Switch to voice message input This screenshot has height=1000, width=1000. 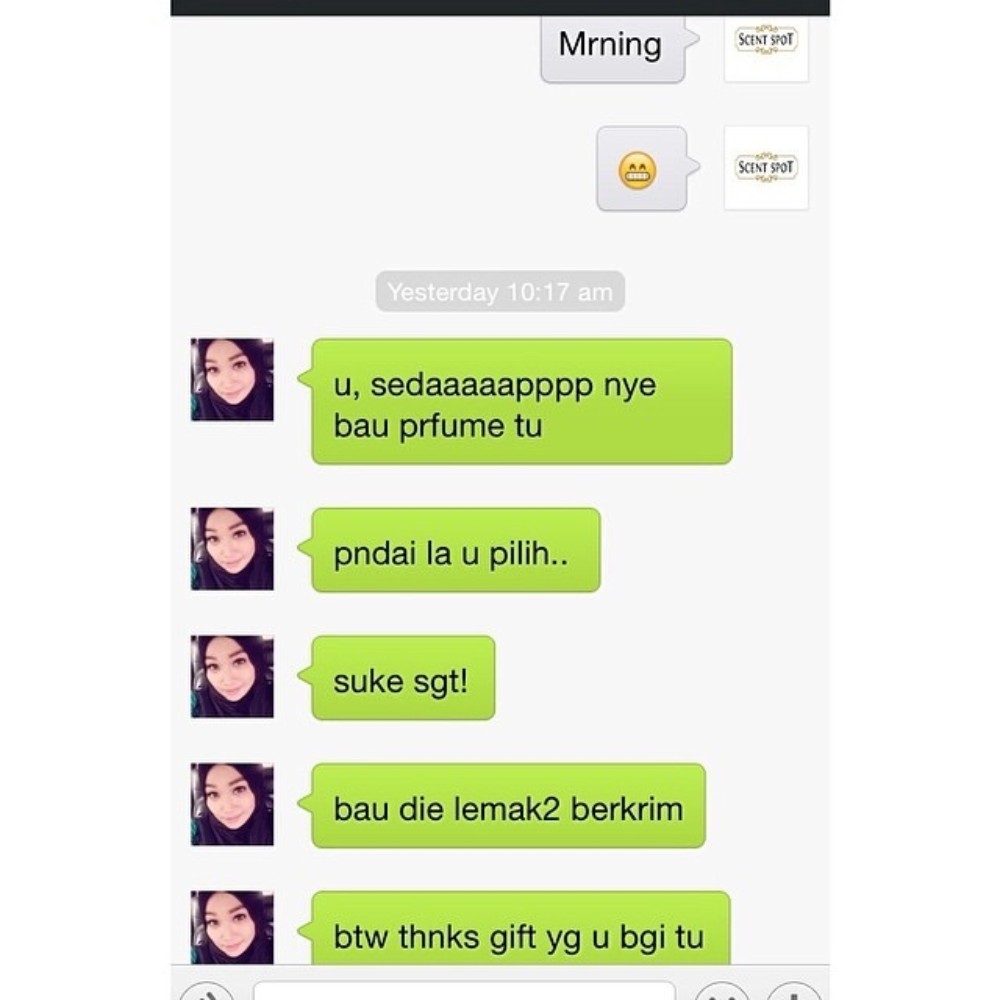click(x=206, y=992)
